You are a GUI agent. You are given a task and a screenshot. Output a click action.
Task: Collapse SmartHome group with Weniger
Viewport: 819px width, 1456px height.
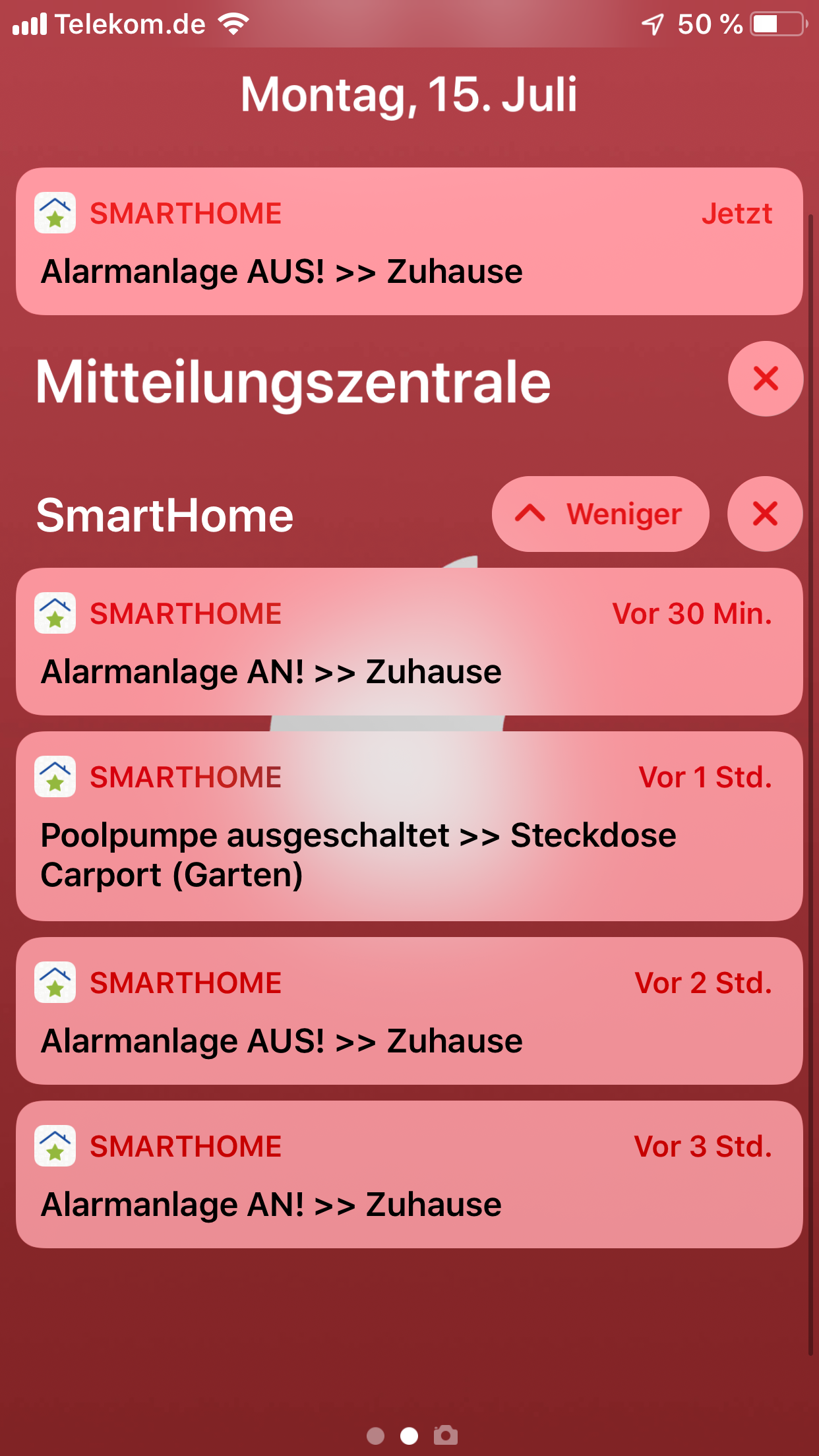[600, 514]
